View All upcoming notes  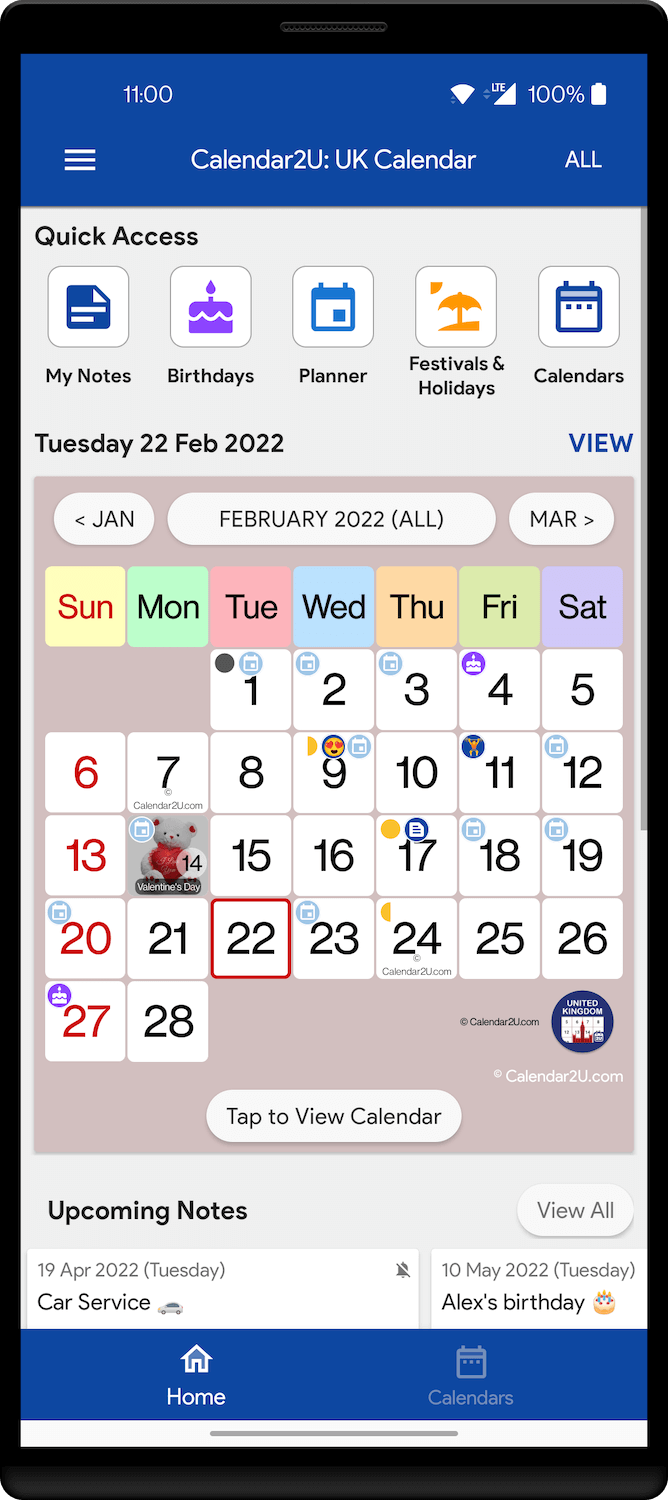coord(575,1210)
